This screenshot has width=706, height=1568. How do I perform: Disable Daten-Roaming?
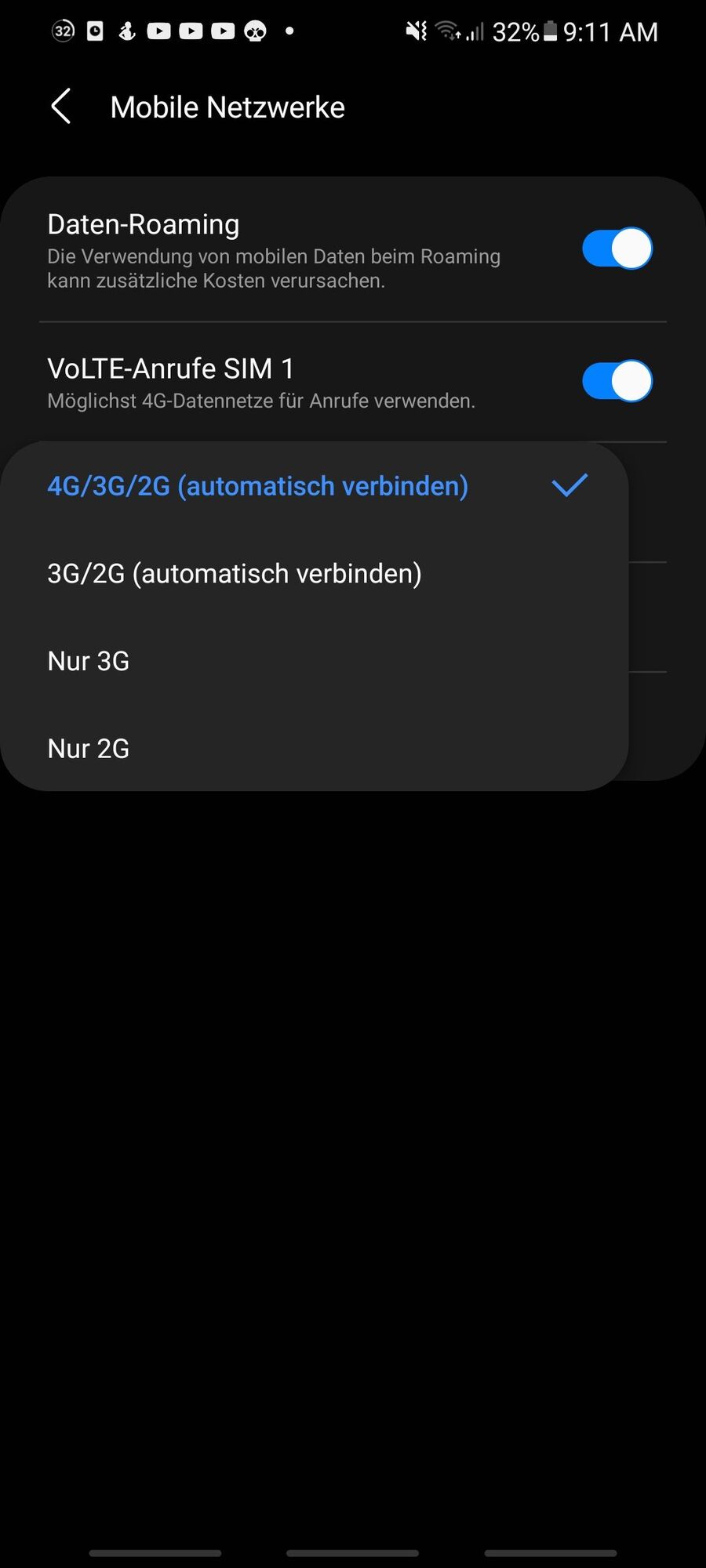(x=617, y=248)
